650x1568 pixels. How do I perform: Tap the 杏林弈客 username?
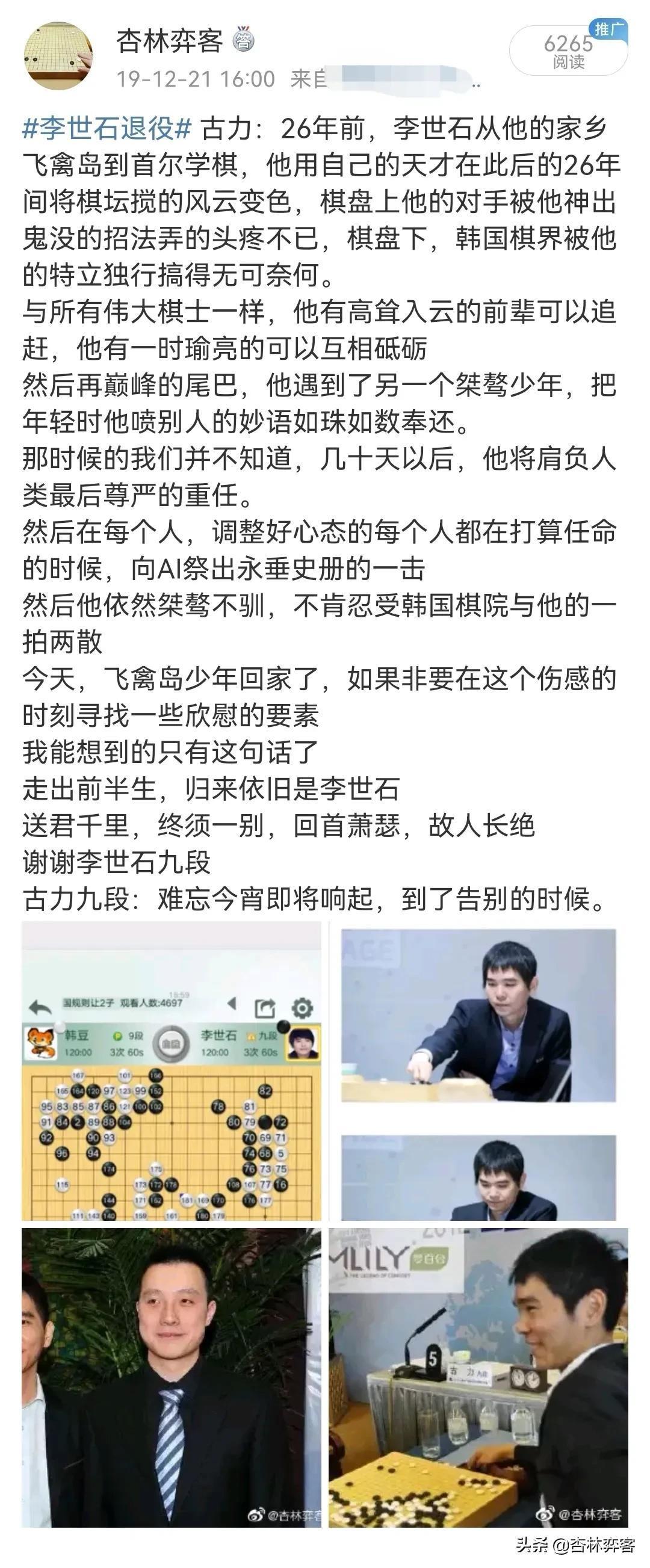[169, 42]
